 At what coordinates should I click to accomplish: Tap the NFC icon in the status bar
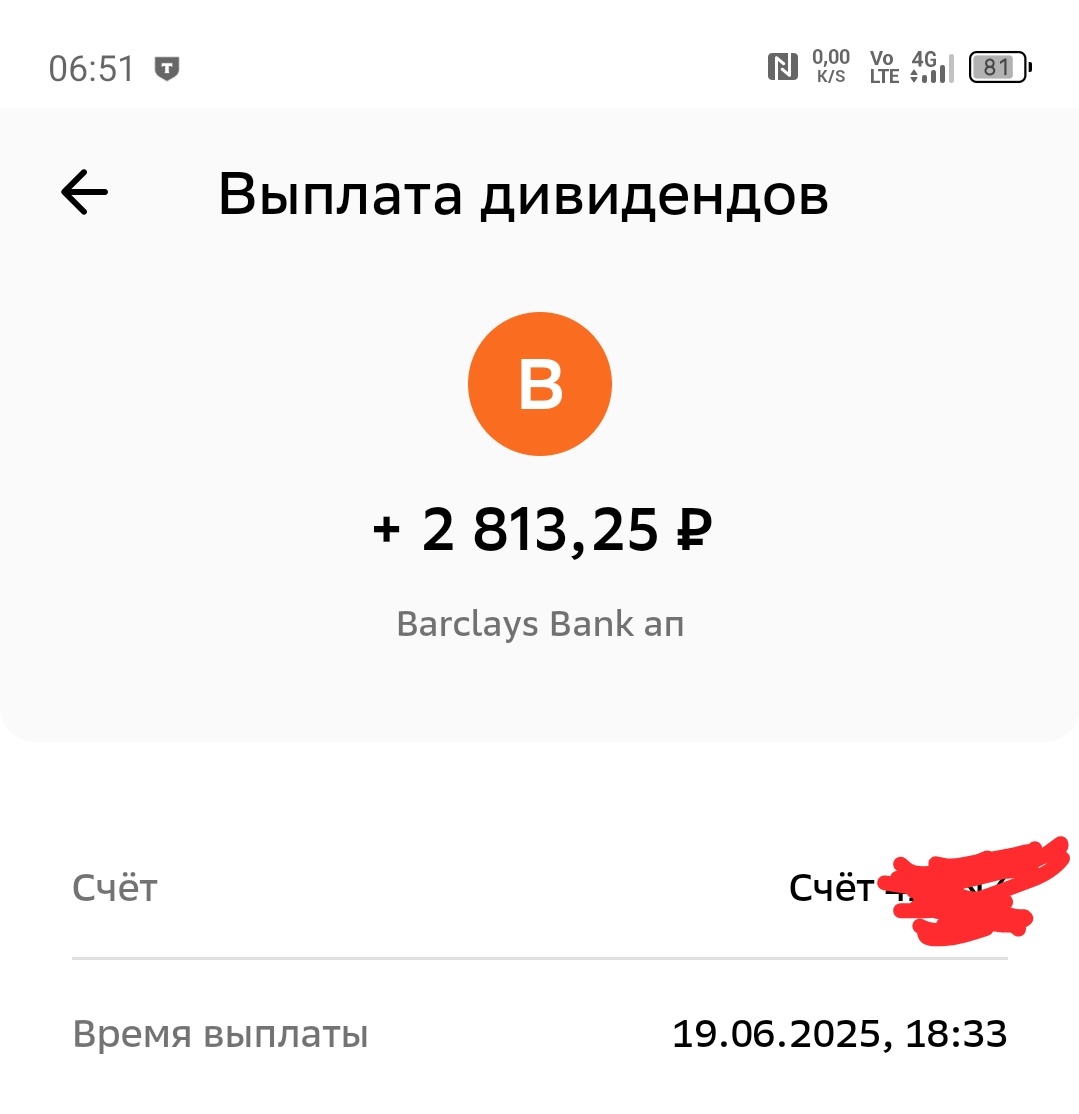784,68
